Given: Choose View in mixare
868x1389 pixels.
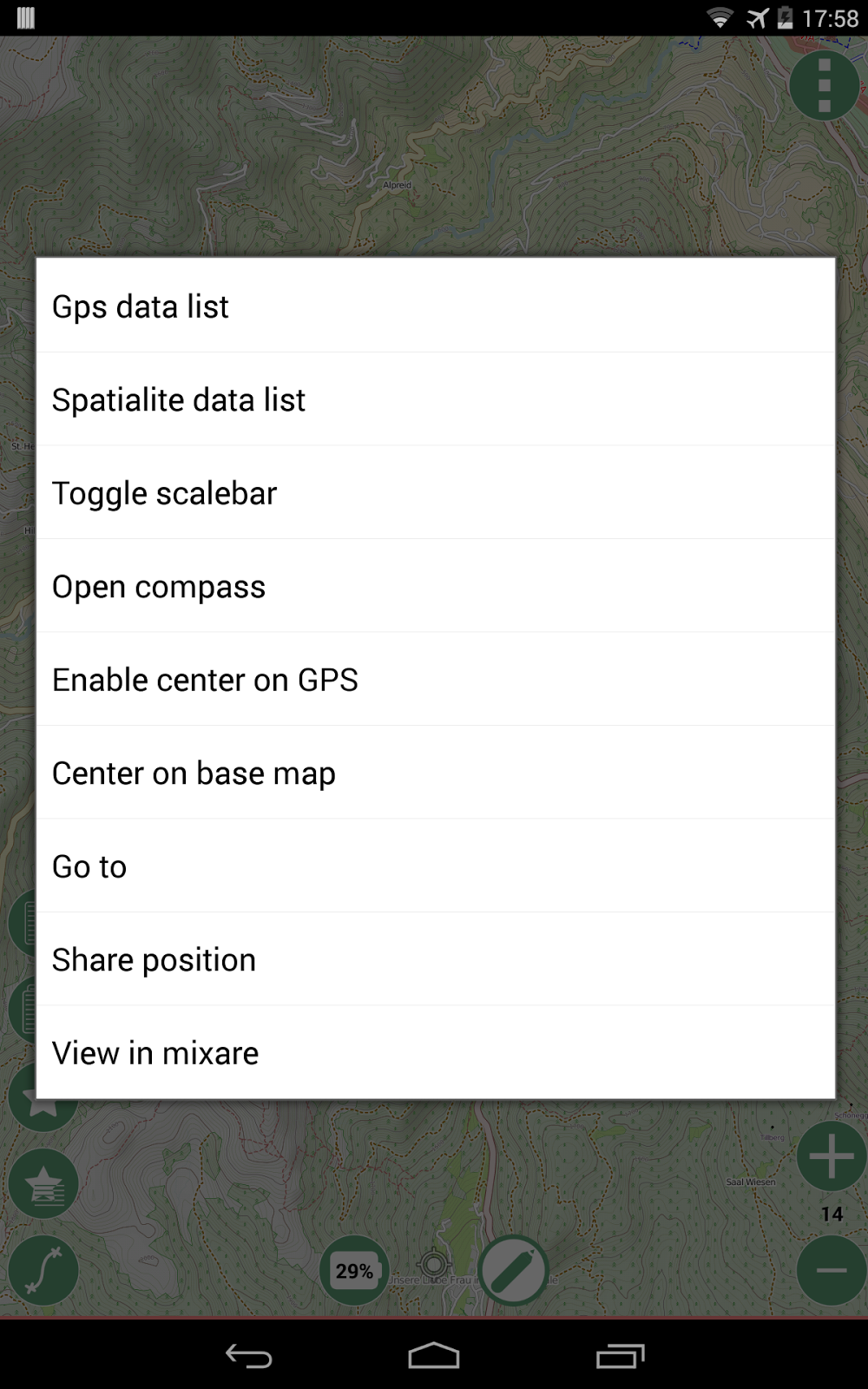Looking at the screenshot, I should point(434,1053).
